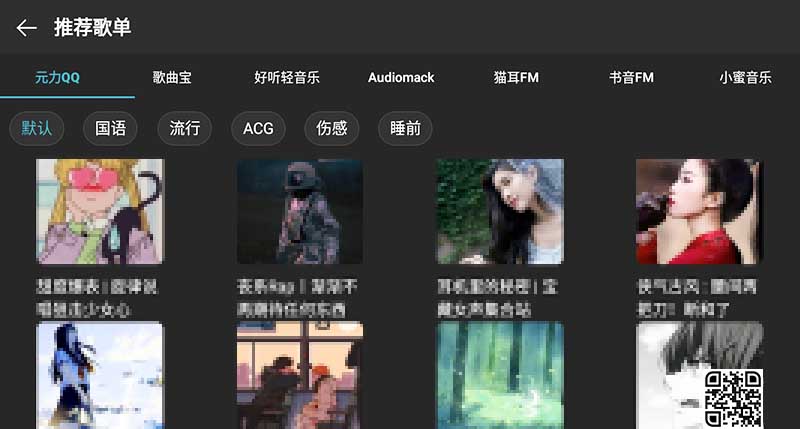Open the 丧系Rap playlist
This screenshot has width=800, height=429.
(299, 212)
